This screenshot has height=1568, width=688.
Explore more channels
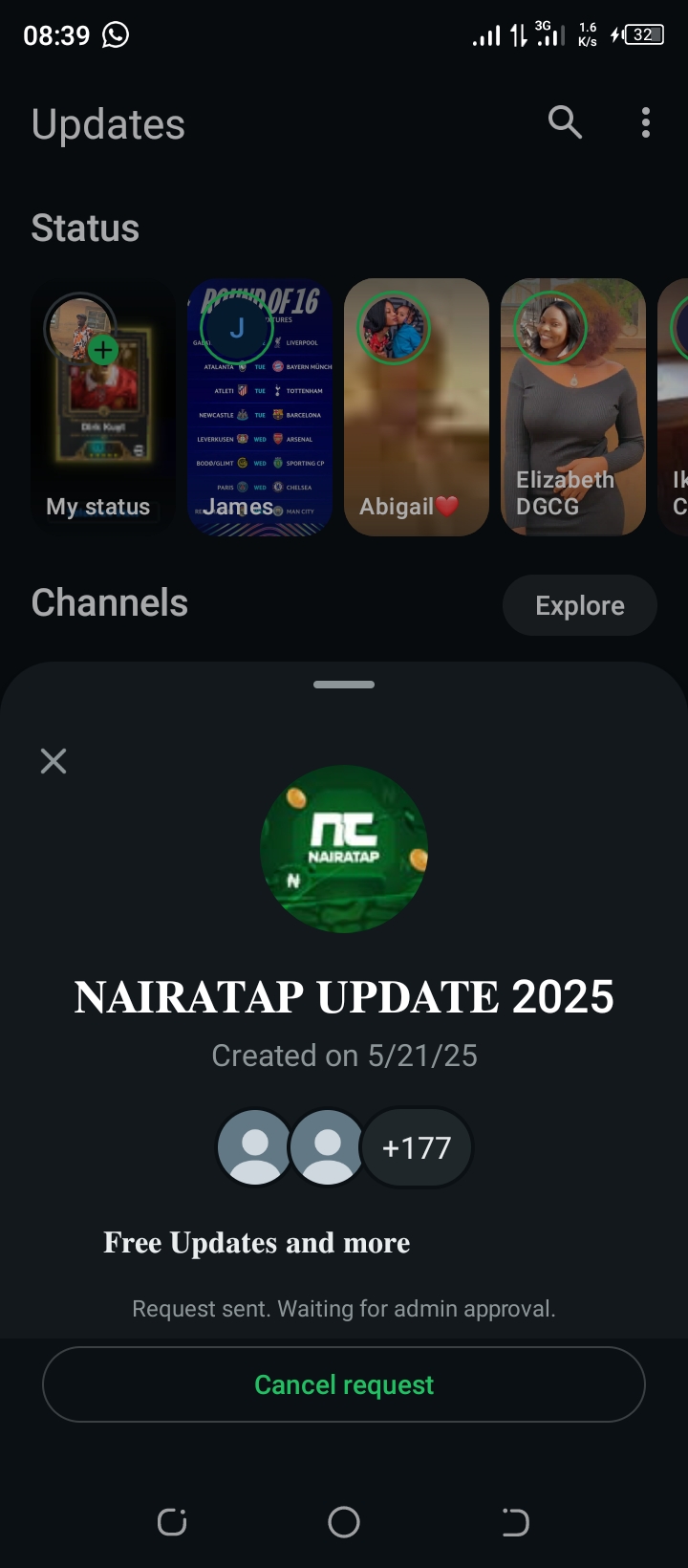(x=579, y=605)
